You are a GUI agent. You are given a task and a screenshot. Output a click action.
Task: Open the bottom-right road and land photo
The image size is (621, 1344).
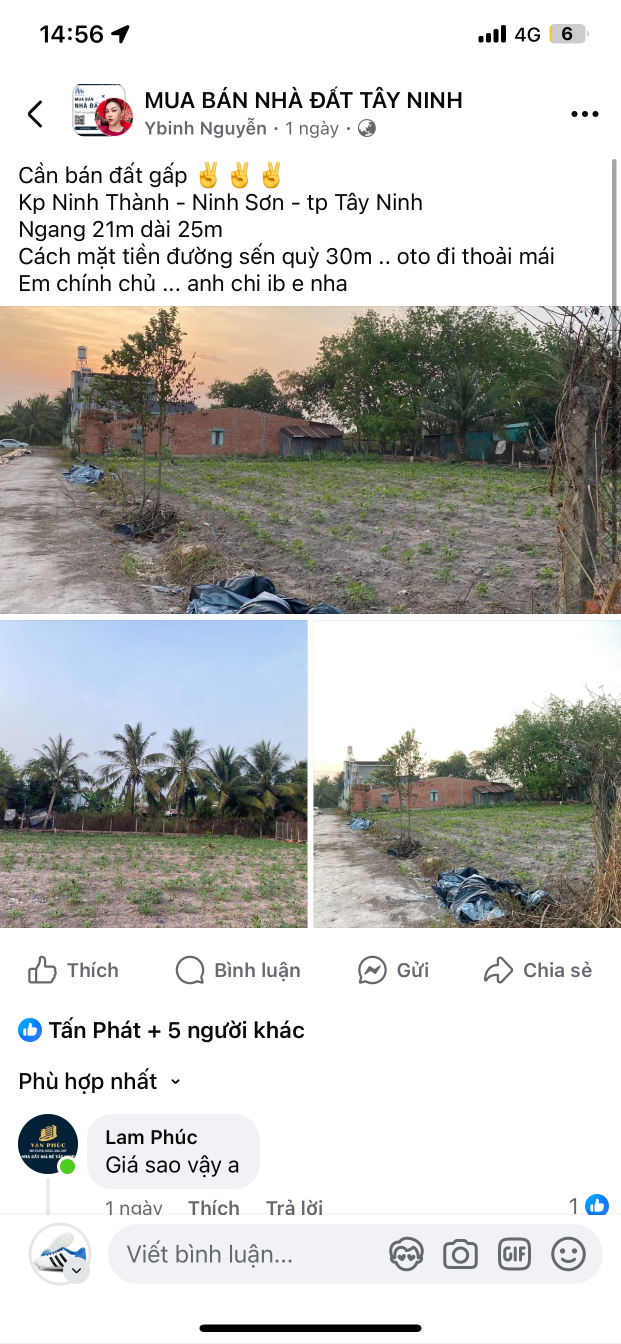point(467,774)
